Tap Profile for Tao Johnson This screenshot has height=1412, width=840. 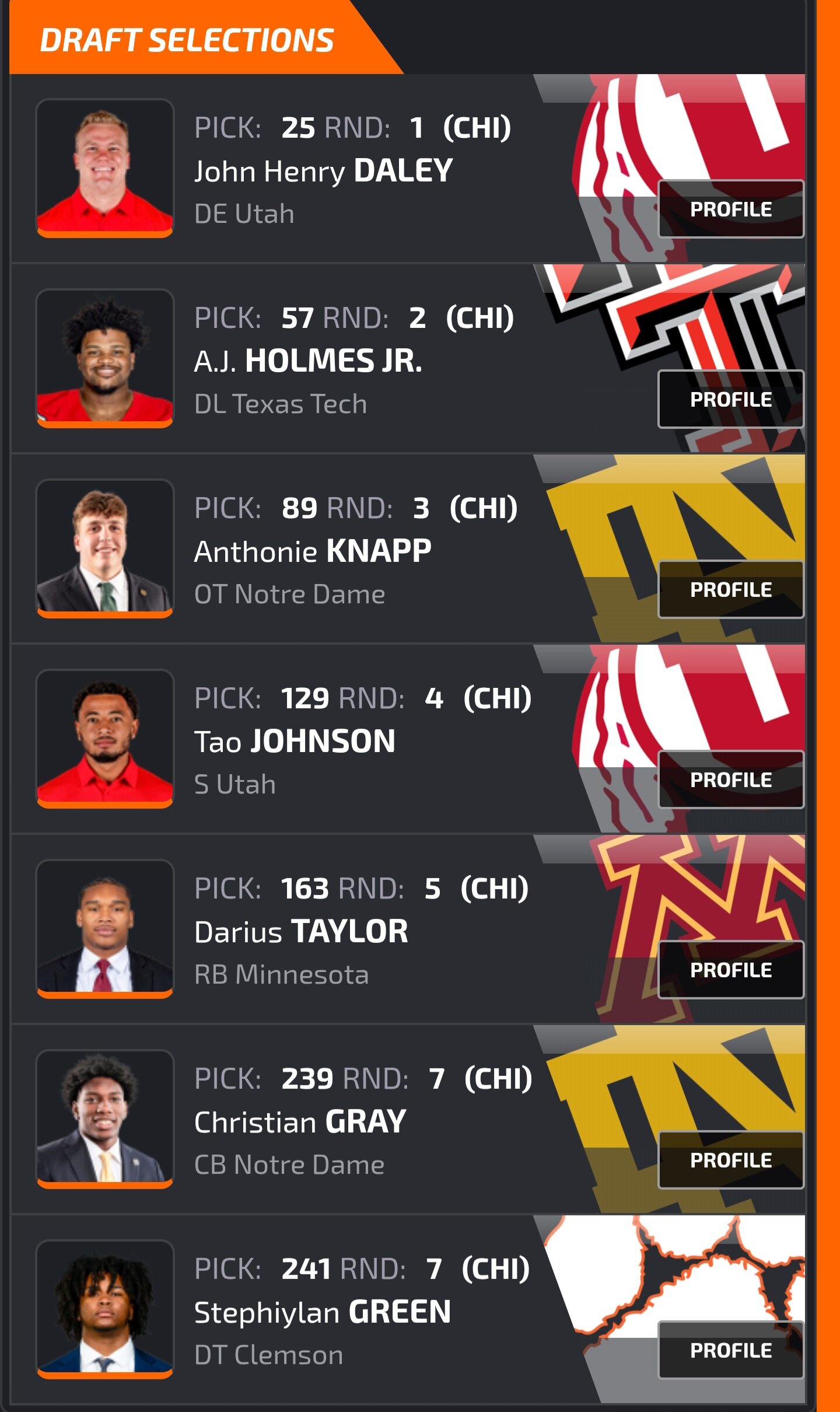click(730, 780)
